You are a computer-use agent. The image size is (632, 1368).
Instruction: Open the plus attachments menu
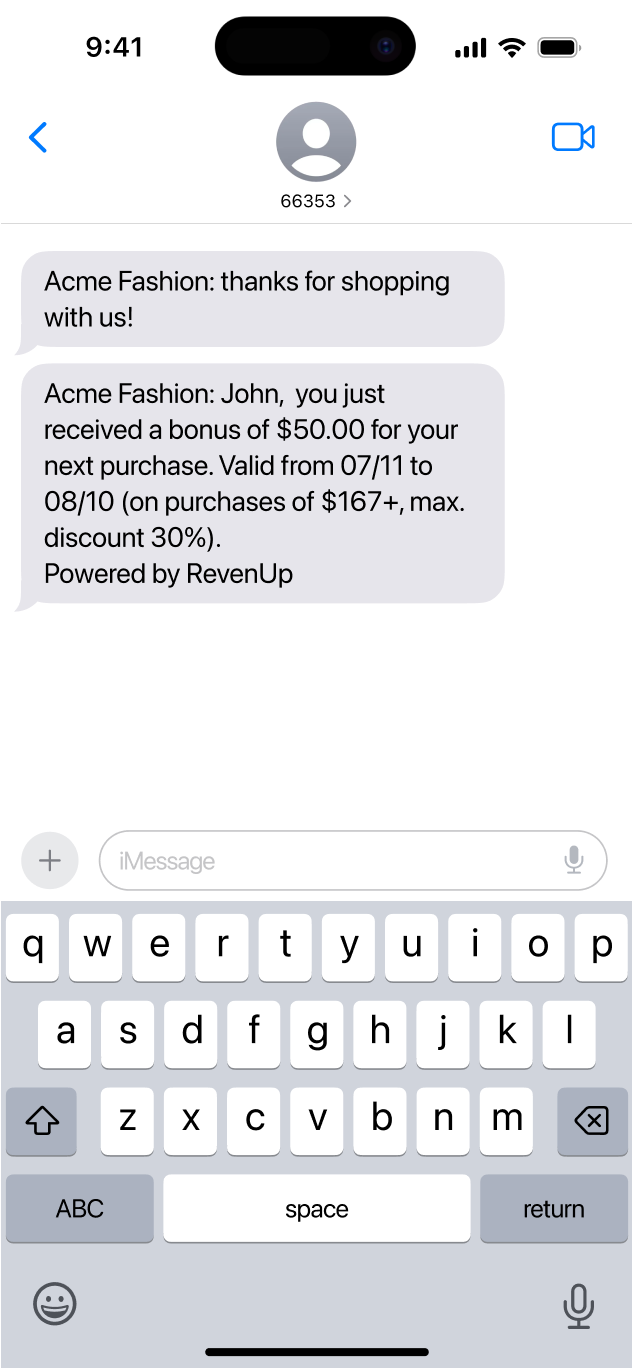[50, 860]
